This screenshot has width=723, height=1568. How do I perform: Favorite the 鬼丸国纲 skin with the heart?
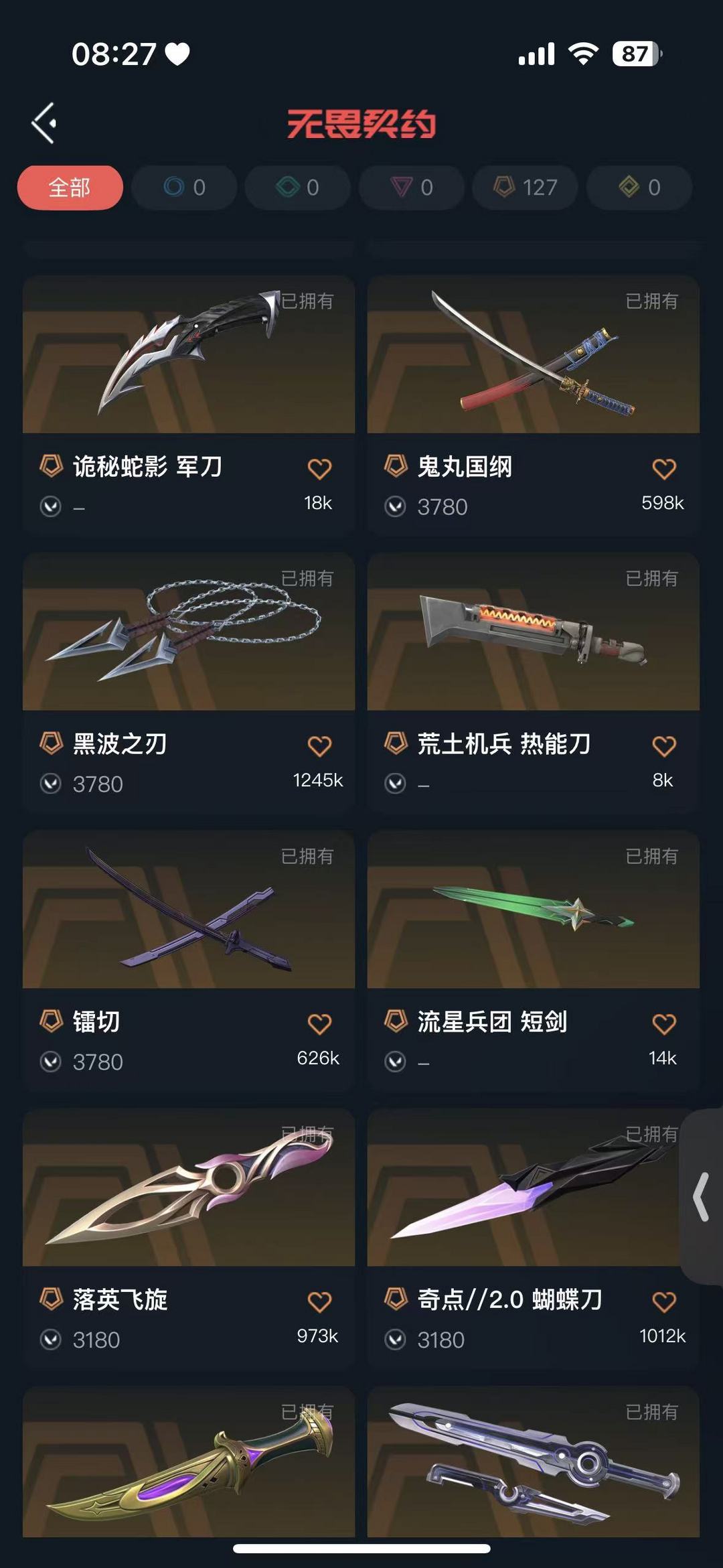pyautogui.click(x=664, y=468)
